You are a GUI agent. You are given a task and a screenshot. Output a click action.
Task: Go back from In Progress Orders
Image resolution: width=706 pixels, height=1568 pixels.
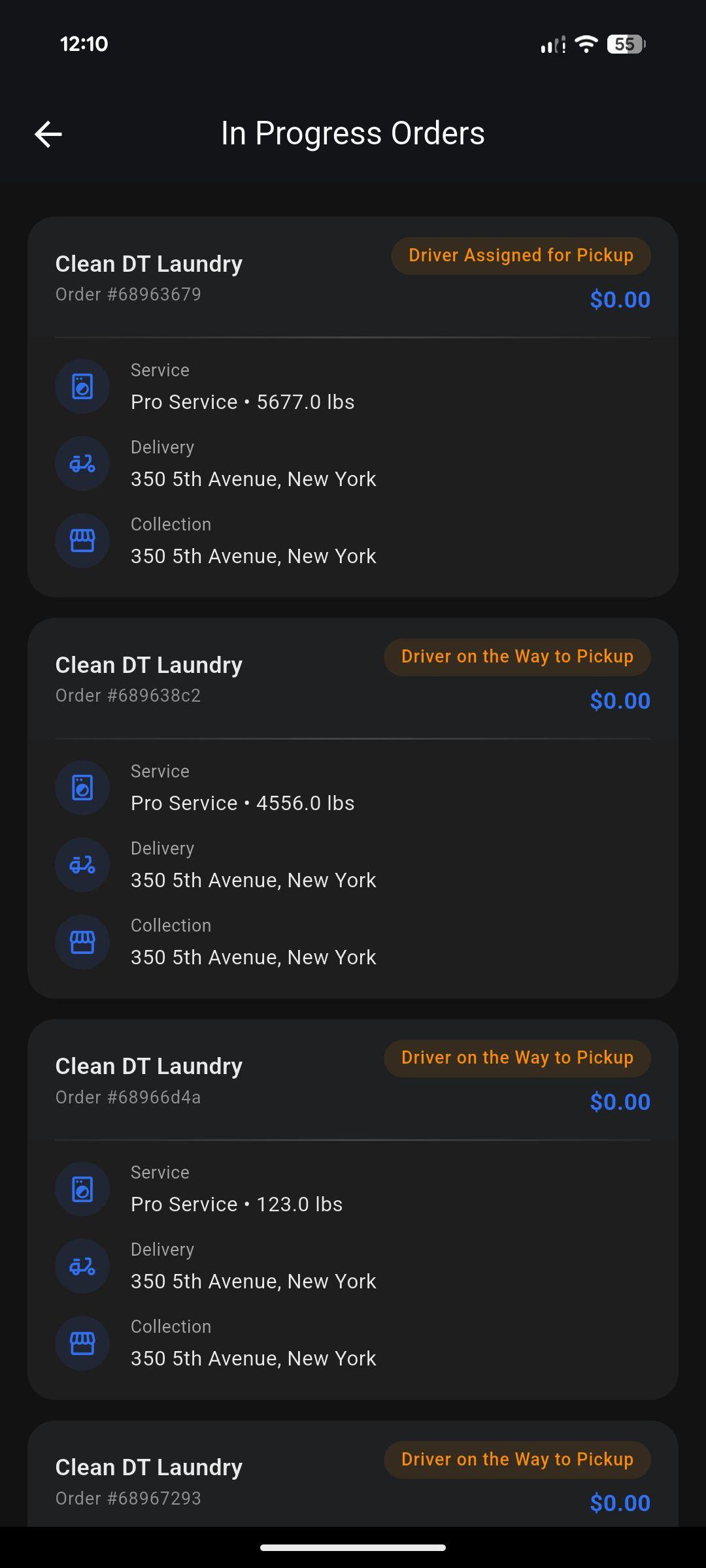(48, 135)
